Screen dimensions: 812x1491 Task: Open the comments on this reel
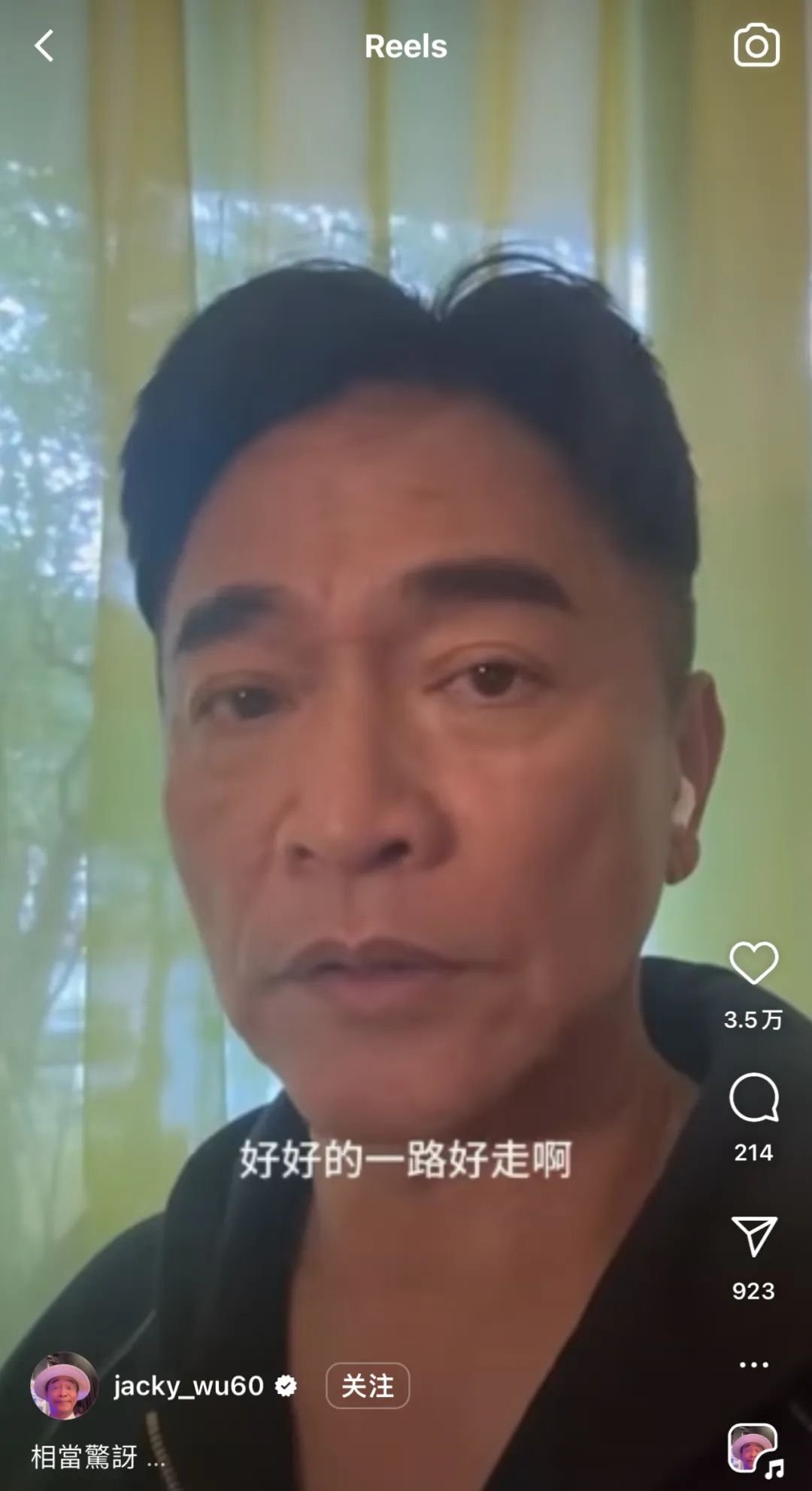[x=753, y=1098]
